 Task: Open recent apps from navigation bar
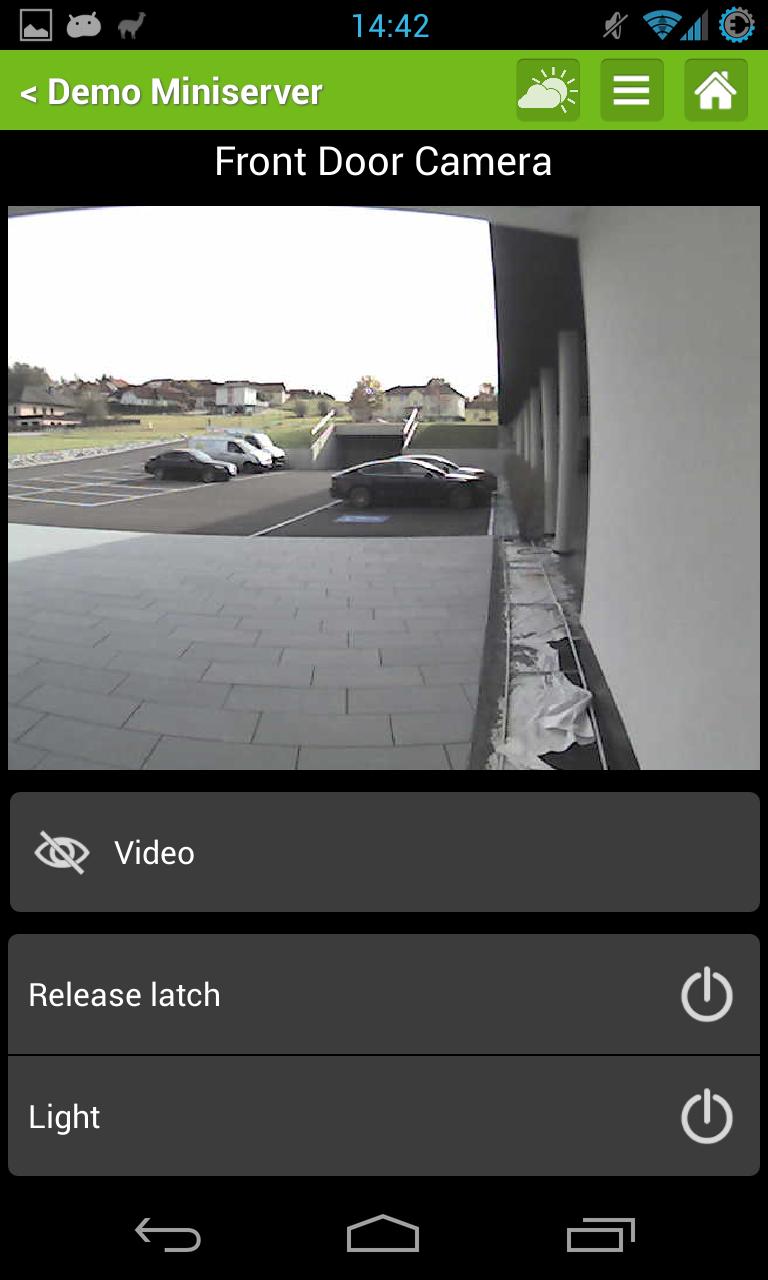[600, 1235]
